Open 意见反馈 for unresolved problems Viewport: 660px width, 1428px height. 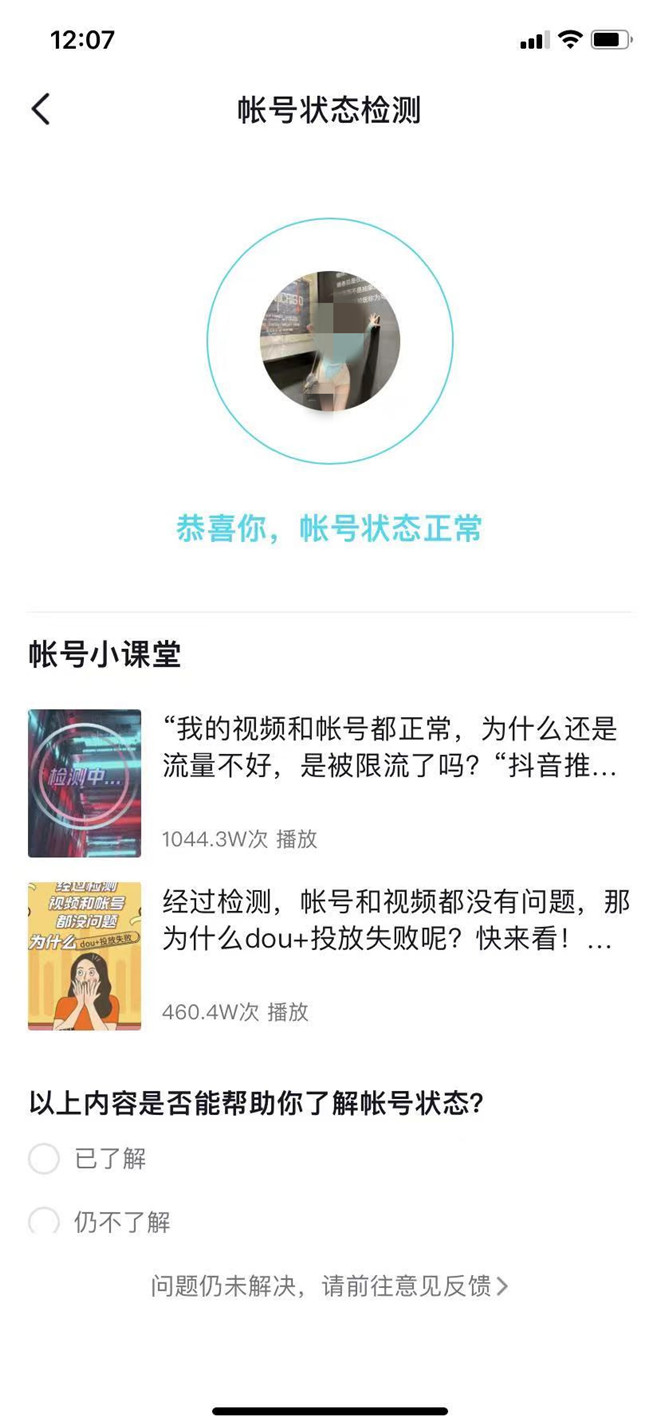330,1286
